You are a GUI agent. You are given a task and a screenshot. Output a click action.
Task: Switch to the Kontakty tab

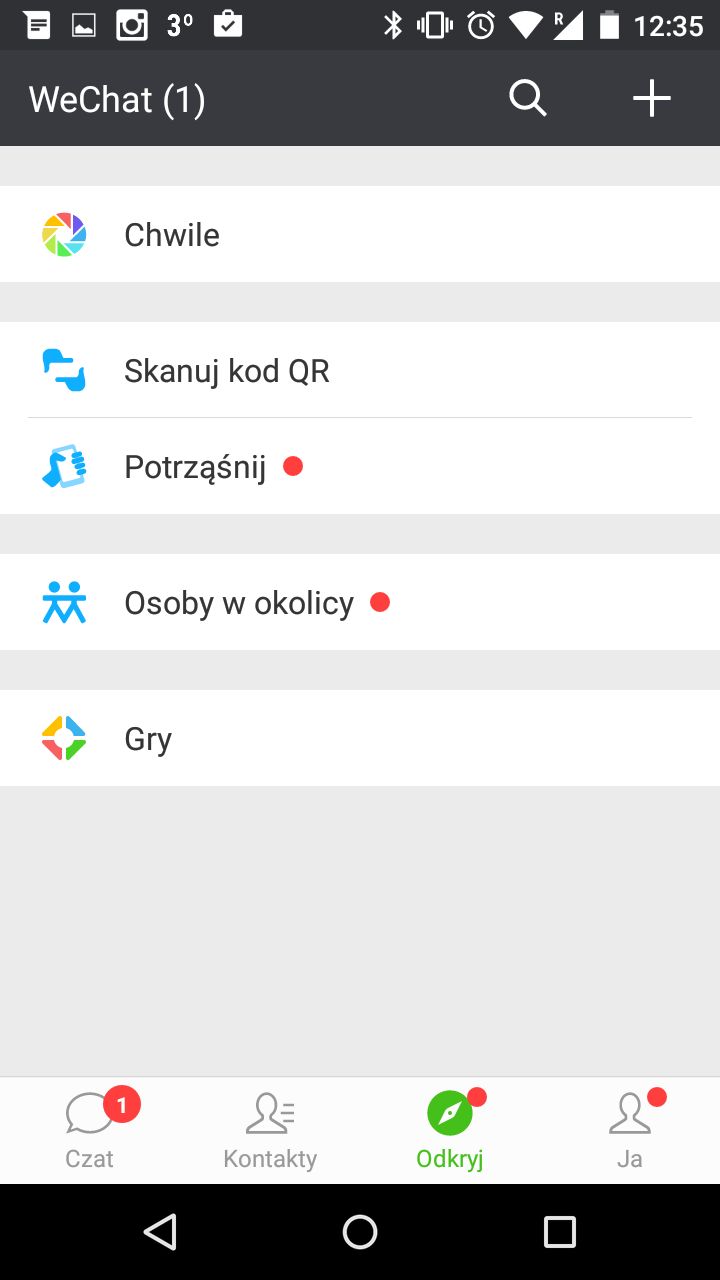click(270, 1130)
